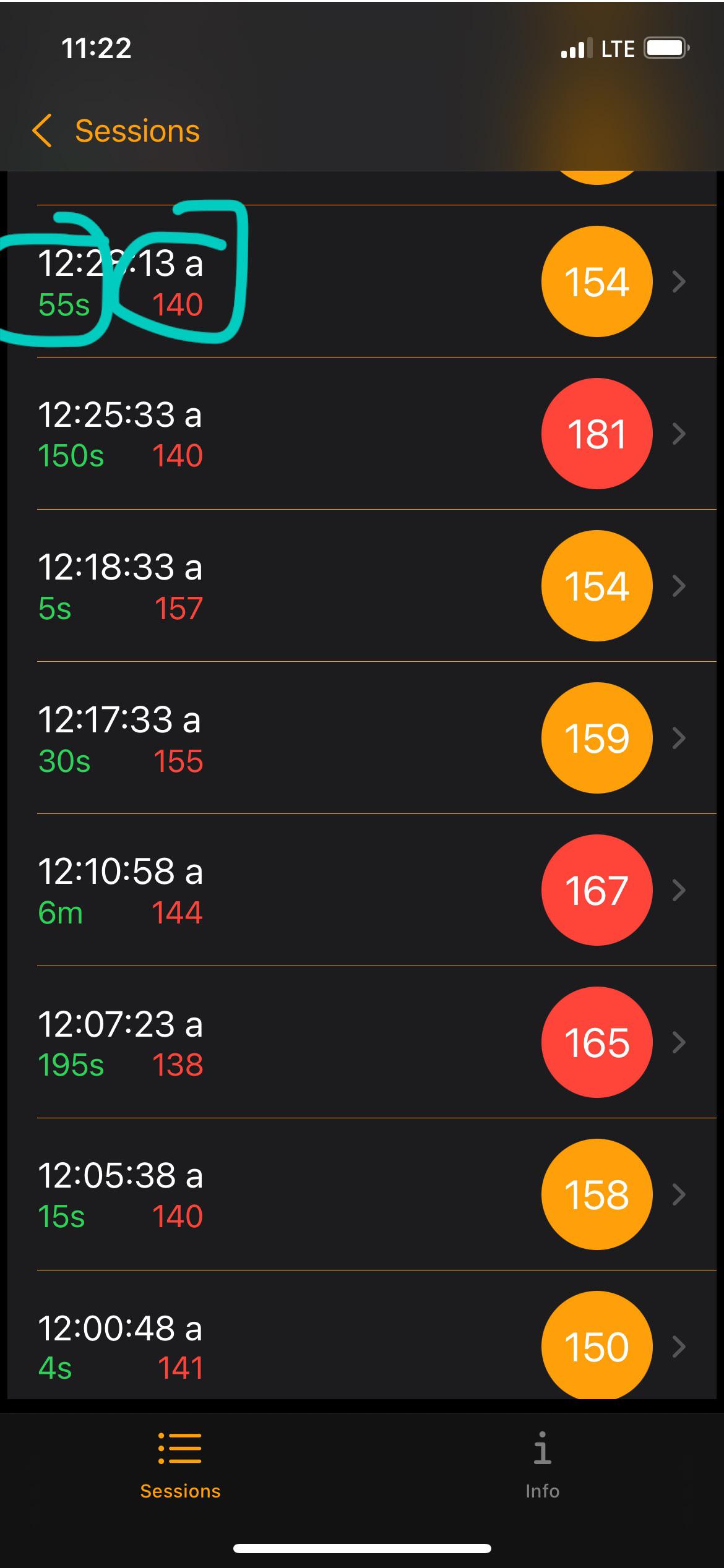Viewport: 724px width, 1568px height.
Task: Open the 12:10:58 a session entry
Action: pyautogui.click(x=309, y=890)
